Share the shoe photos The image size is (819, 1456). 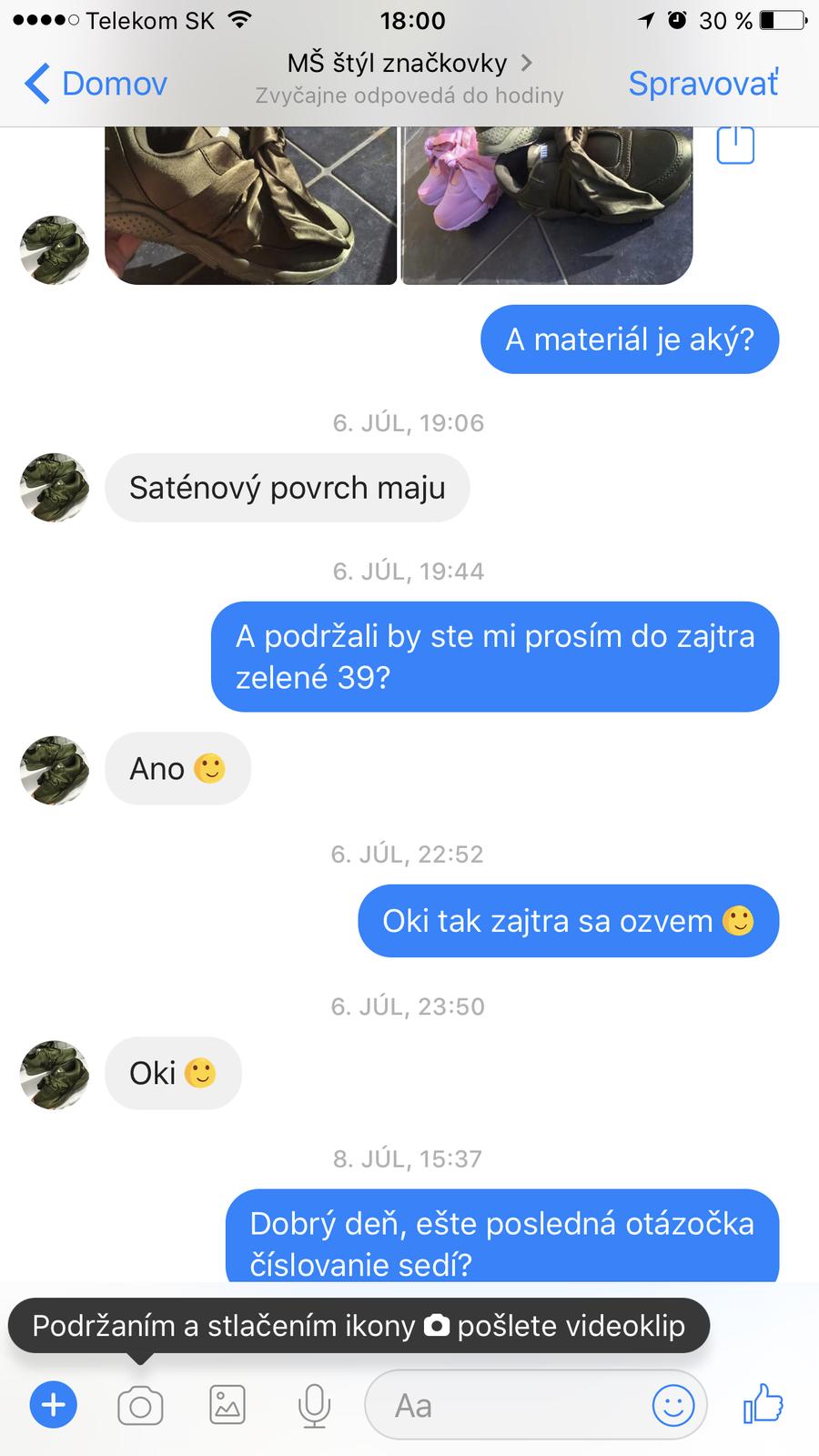(735, 146)
